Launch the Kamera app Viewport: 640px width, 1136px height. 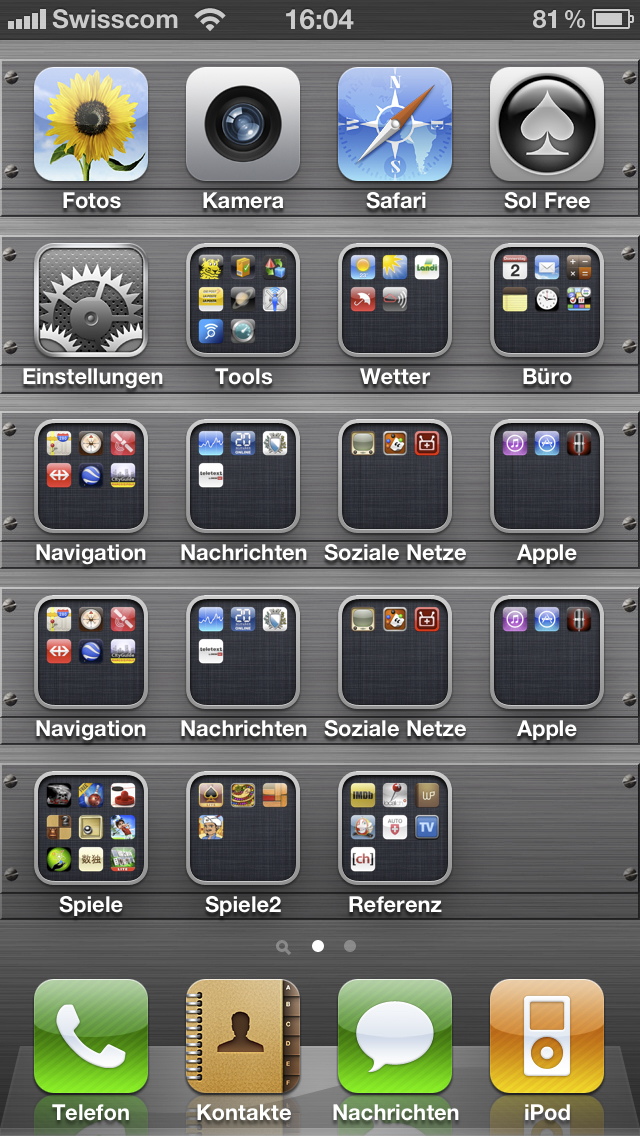pyautogui.click(x=243, y=124)
